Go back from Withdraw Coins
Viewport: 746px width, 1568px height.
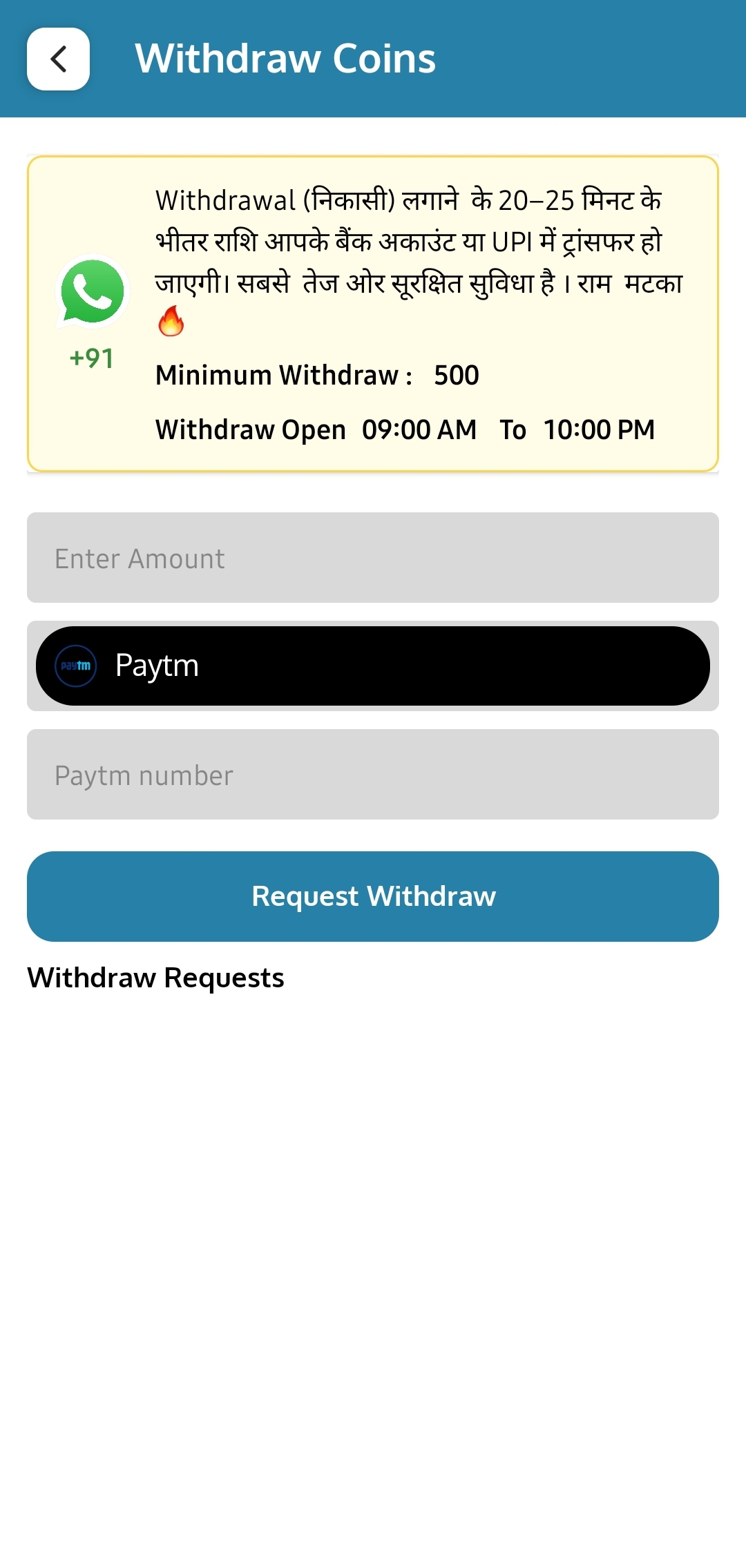(x=58, y=59)
